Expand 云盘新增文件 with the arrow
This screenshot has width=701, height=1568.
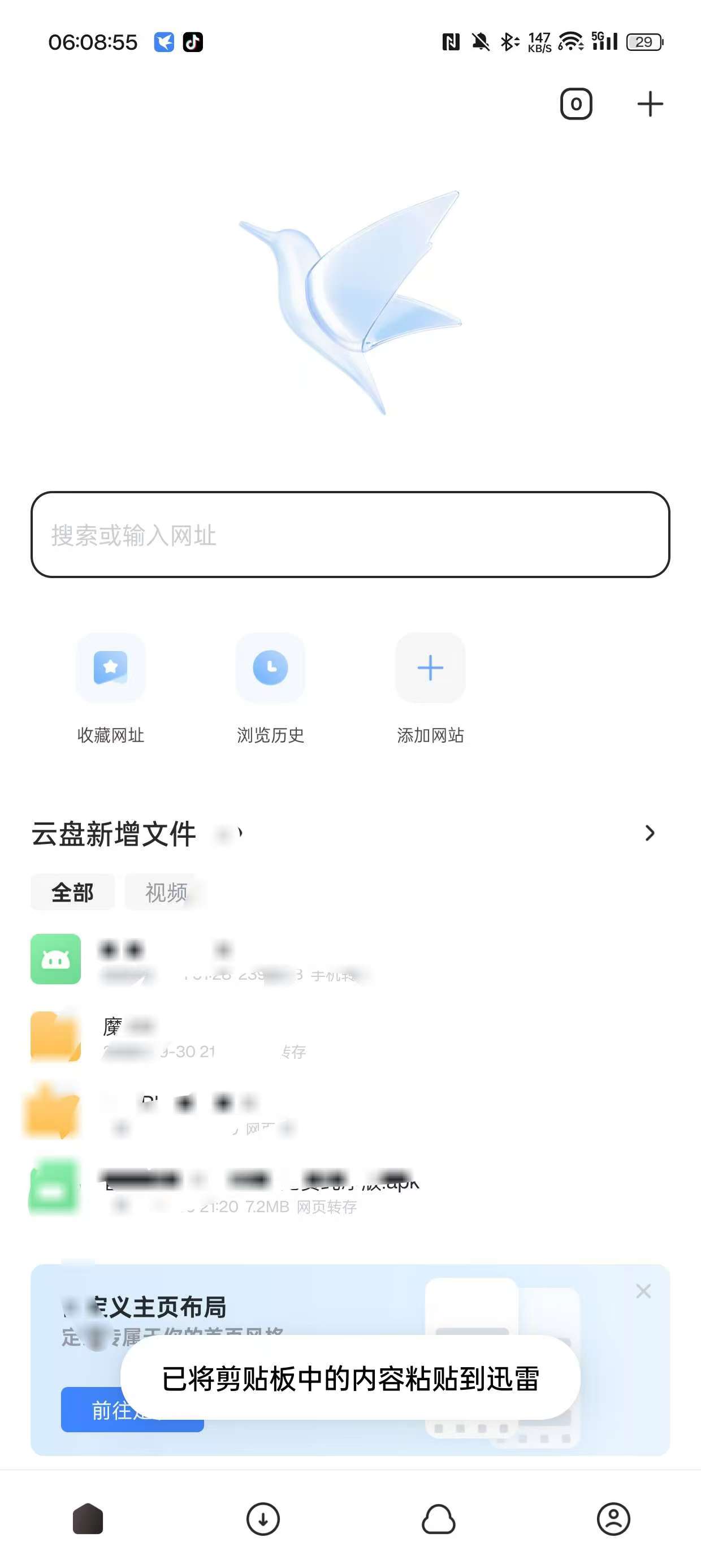point(650,833)
